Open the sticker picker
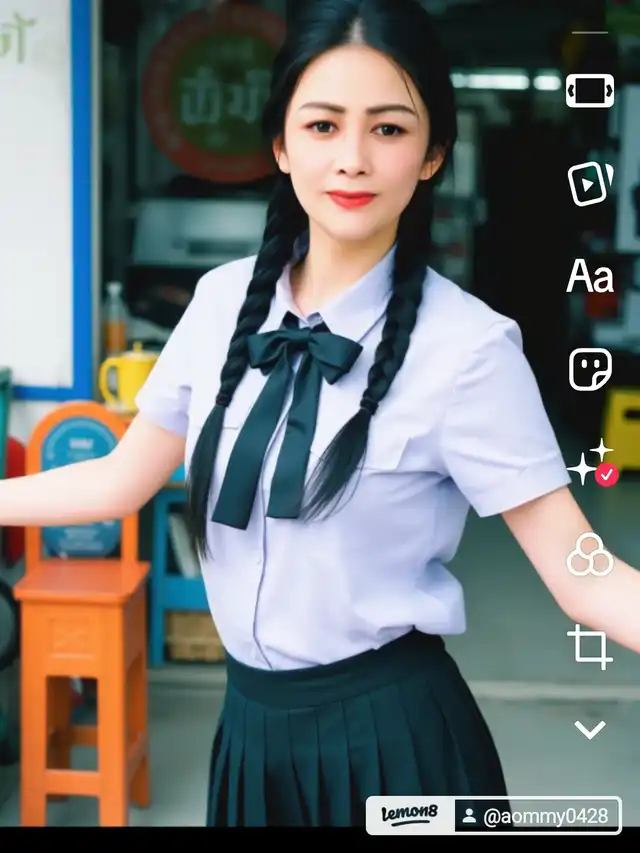The width and height of the screenshot is (640, 853). click(x=590, y=369)
